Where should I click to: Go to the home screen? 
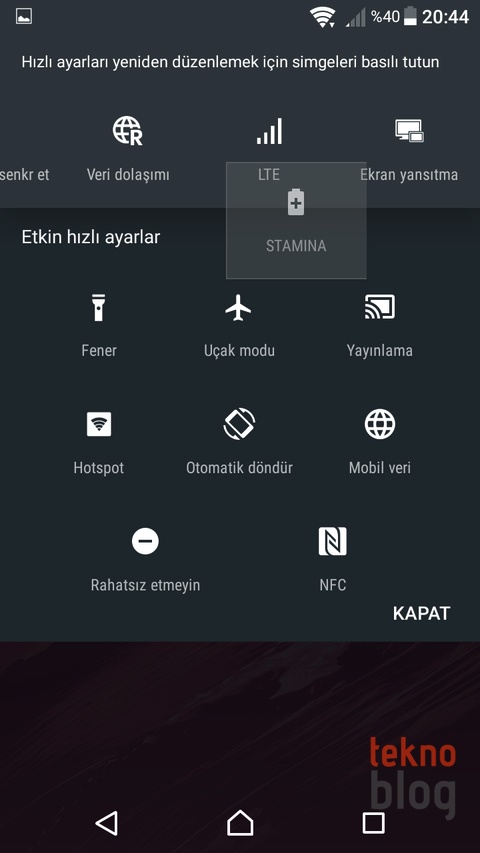click(x=240, y=823)
